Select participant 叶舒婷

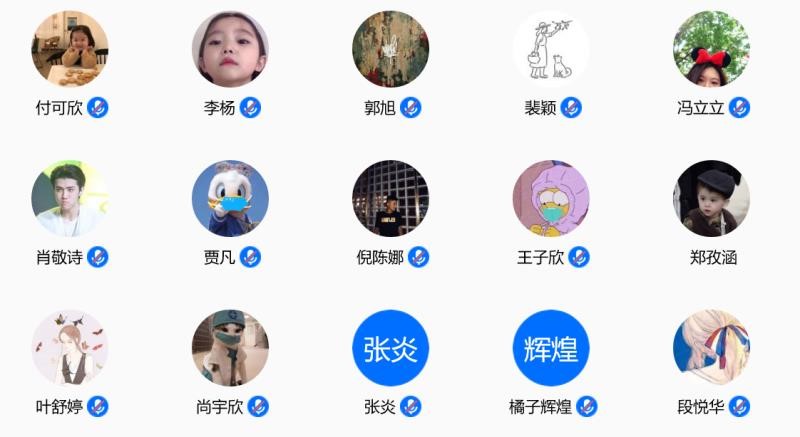click(x=70, y=348)
